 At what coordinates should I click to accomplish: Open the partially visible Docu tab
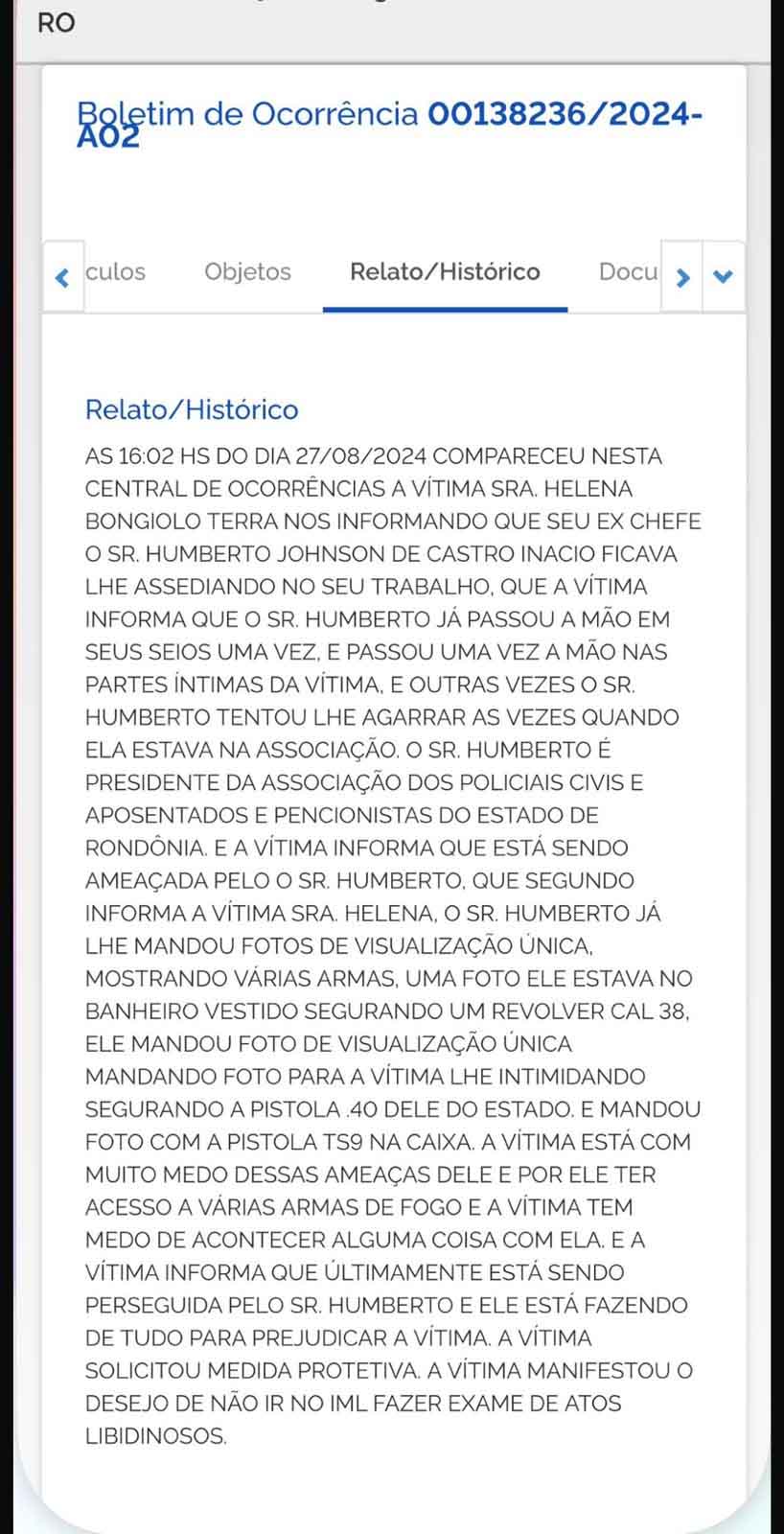[x=628, y=272]
